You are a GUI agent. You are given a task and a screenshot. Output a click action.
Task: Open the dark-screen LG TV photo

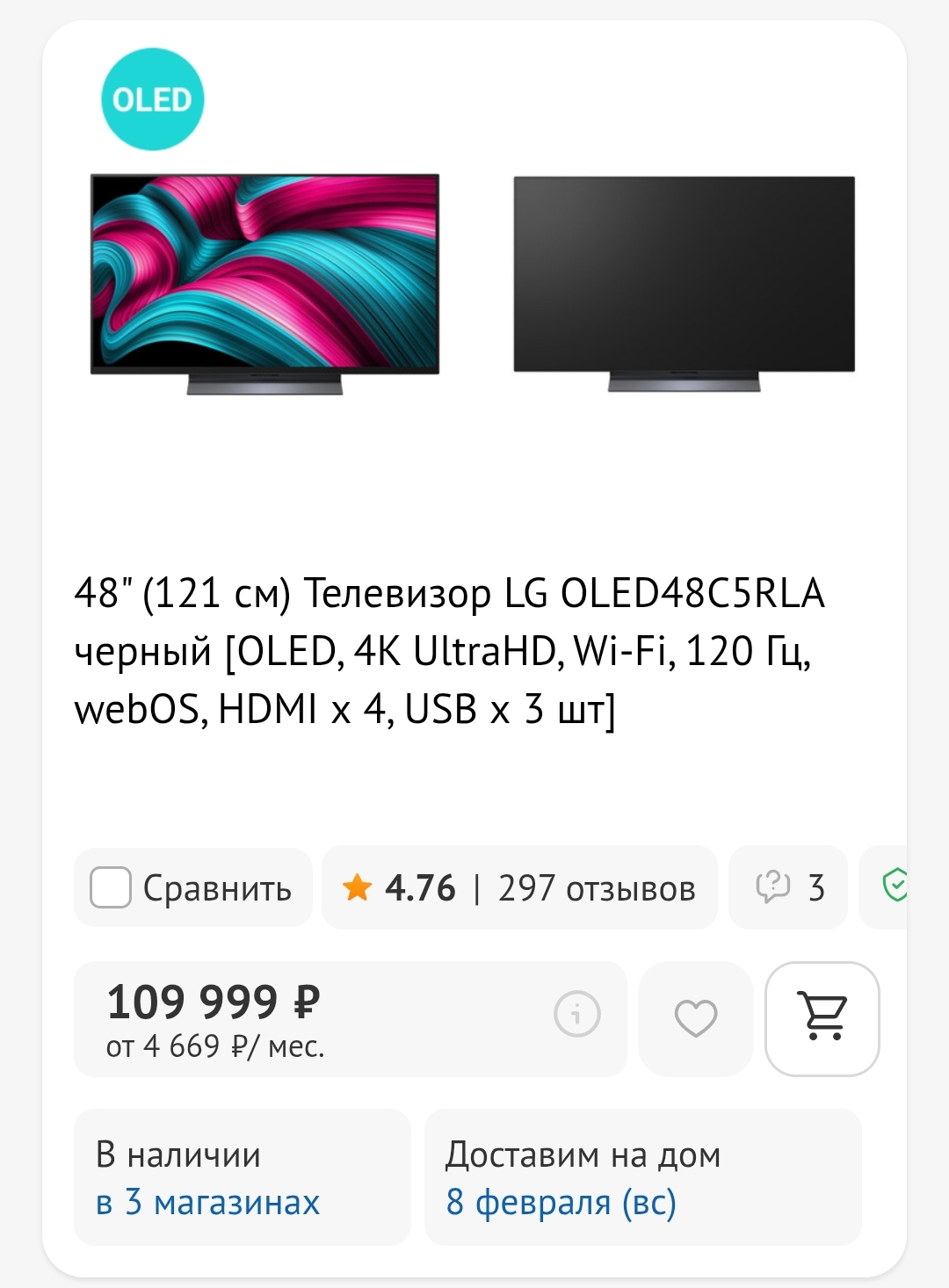[684, 283]
